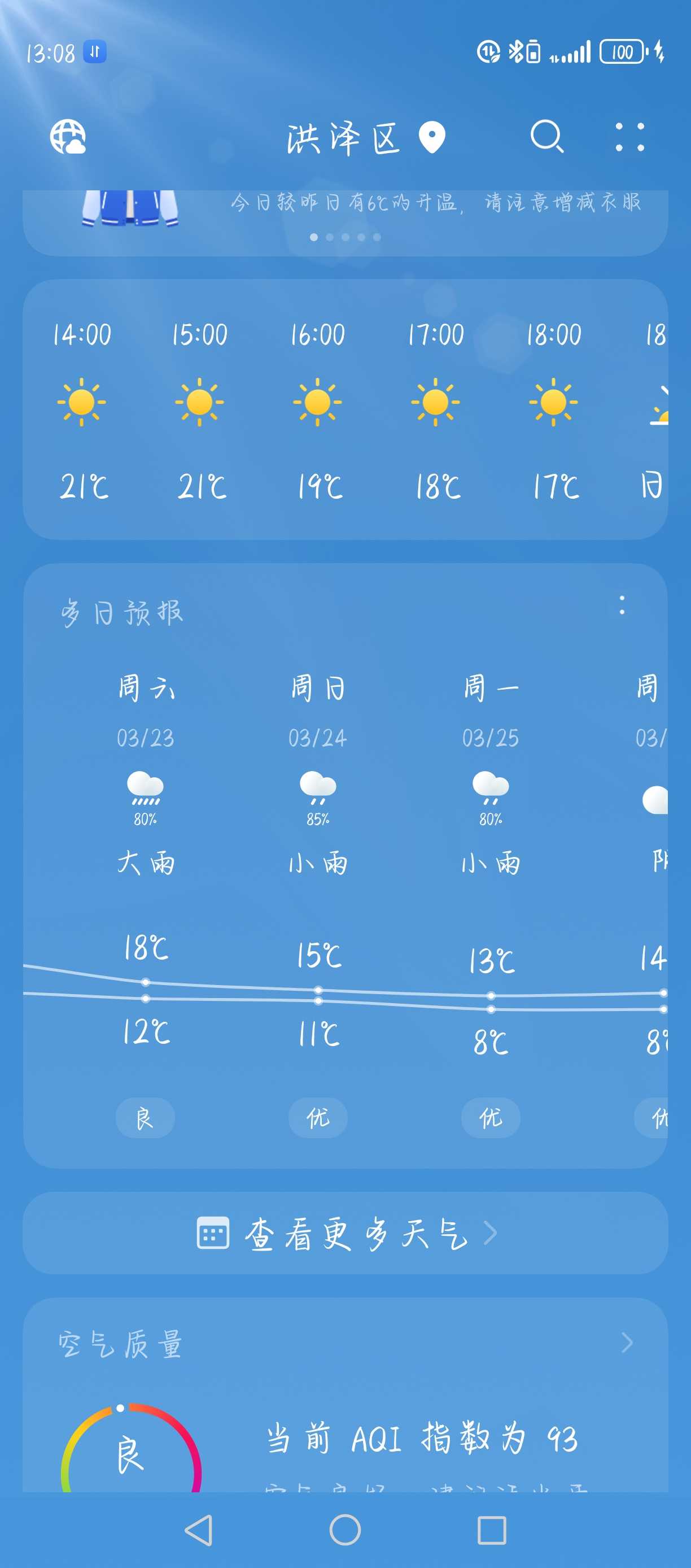Image resolution: width=691 pixels, height=1568 pixels.
Task: Tap the location pin next to 洪泽区
Action: (432, 137)
